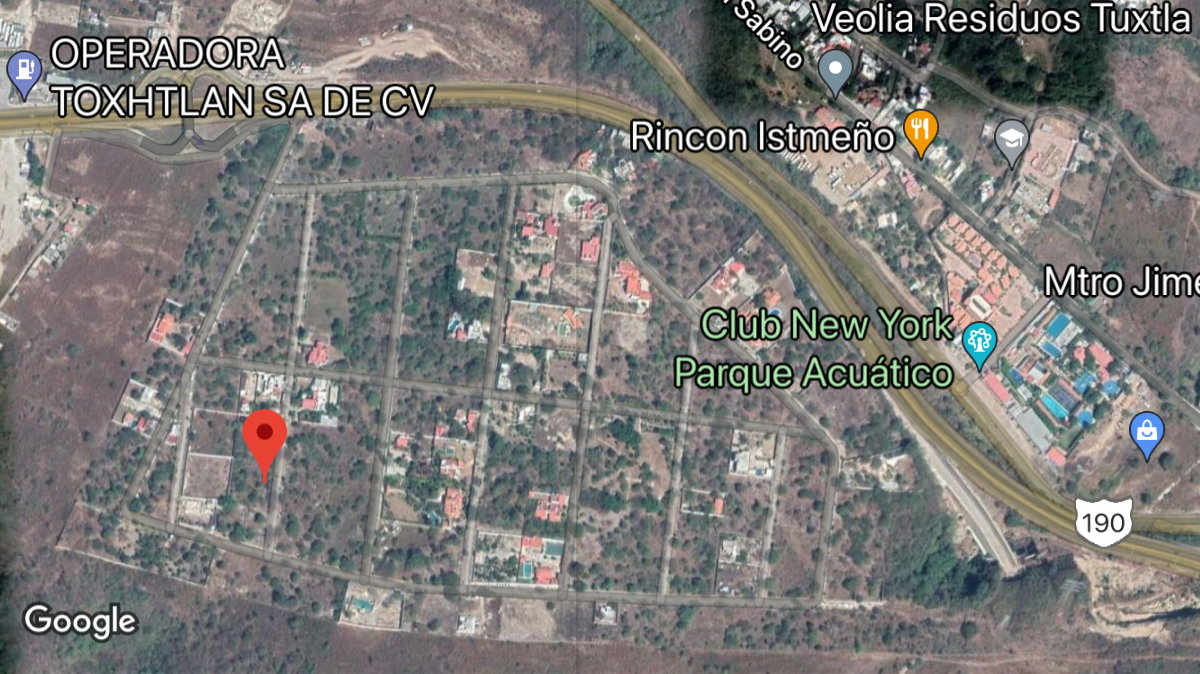Screen dimensions: 1200x674
Task: Tap the Veolia Residuos Tuxtla place pin
Action: coord(835,70)
